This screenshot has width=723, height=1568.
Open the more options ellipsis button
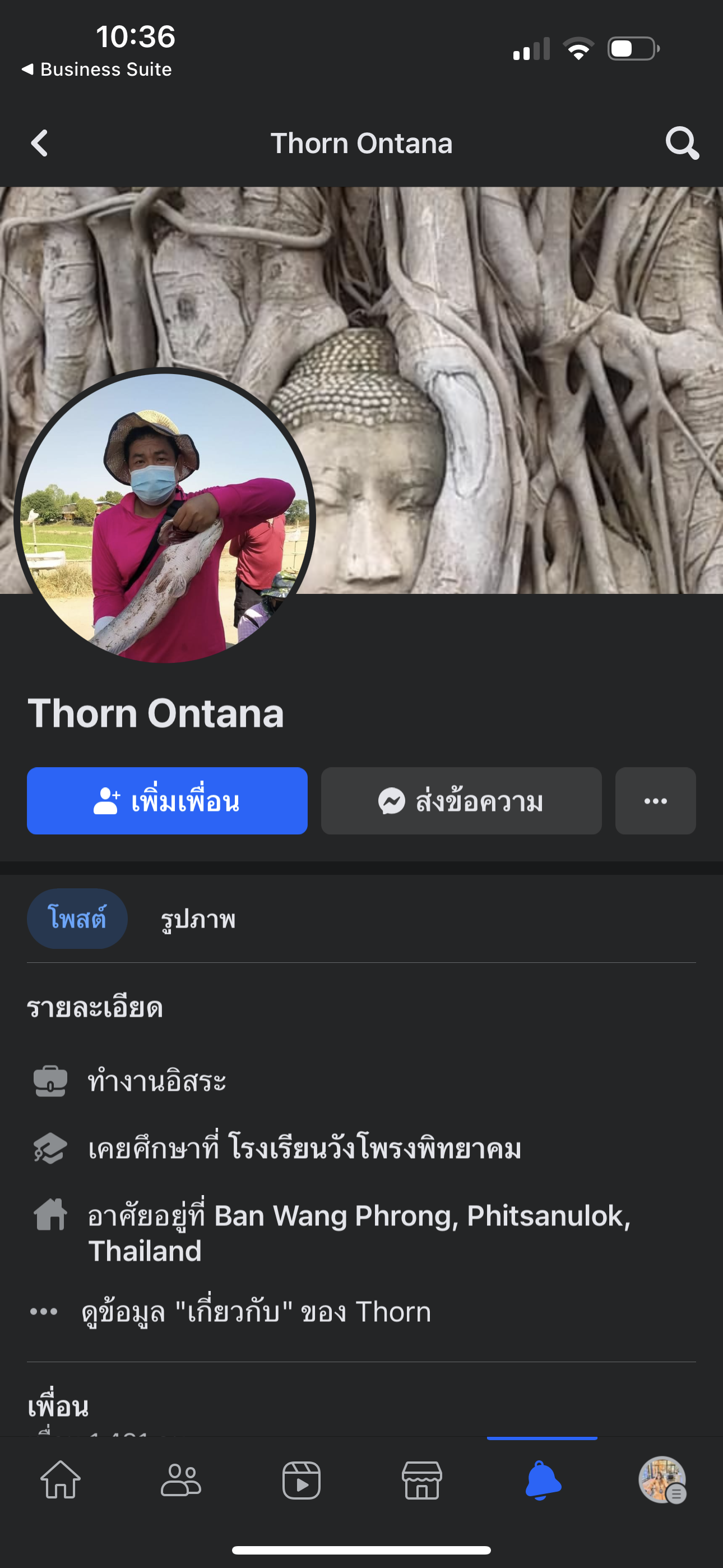655,800
